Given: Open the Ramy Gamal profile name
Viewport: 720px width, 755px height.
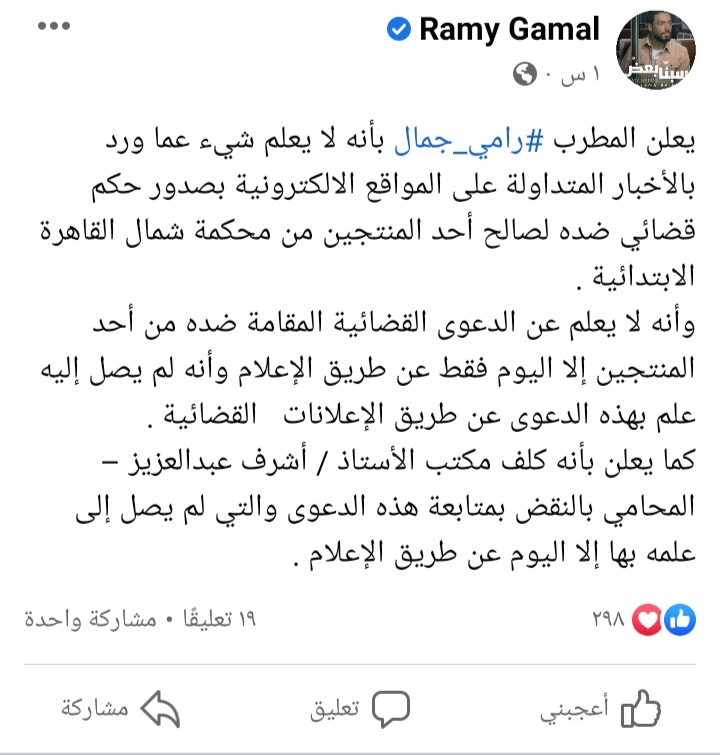Looking at the screenshot, I should pos(509,30).
